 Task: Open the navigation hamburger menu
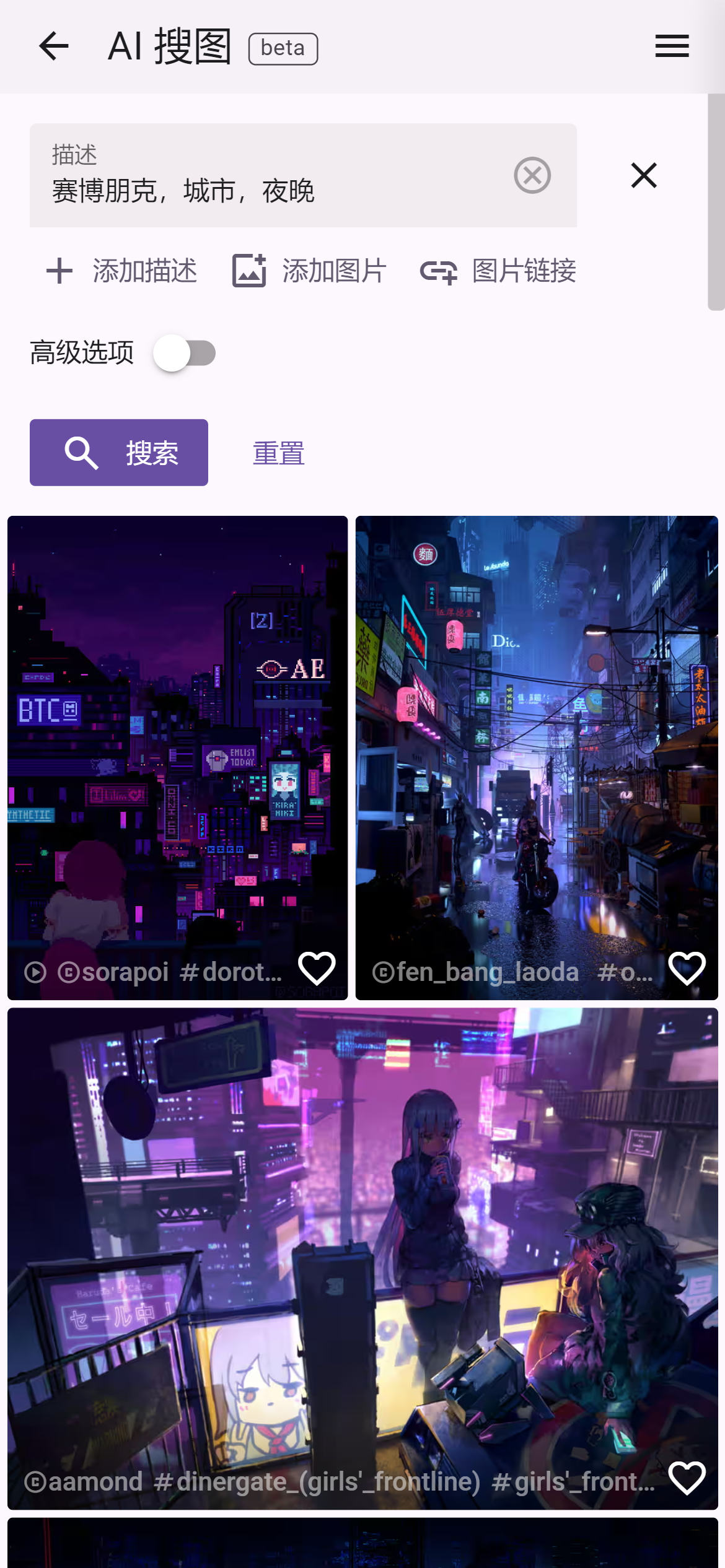point(672,46)
